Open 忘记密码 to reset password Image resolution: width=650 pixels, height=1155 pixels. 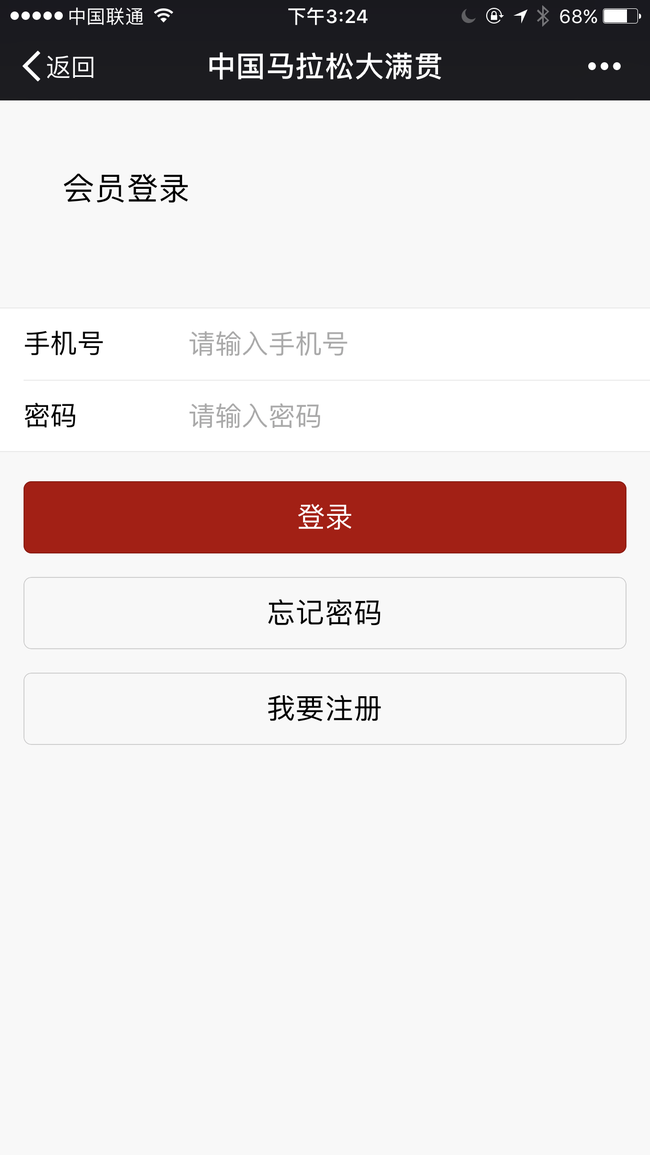[325, 613]
